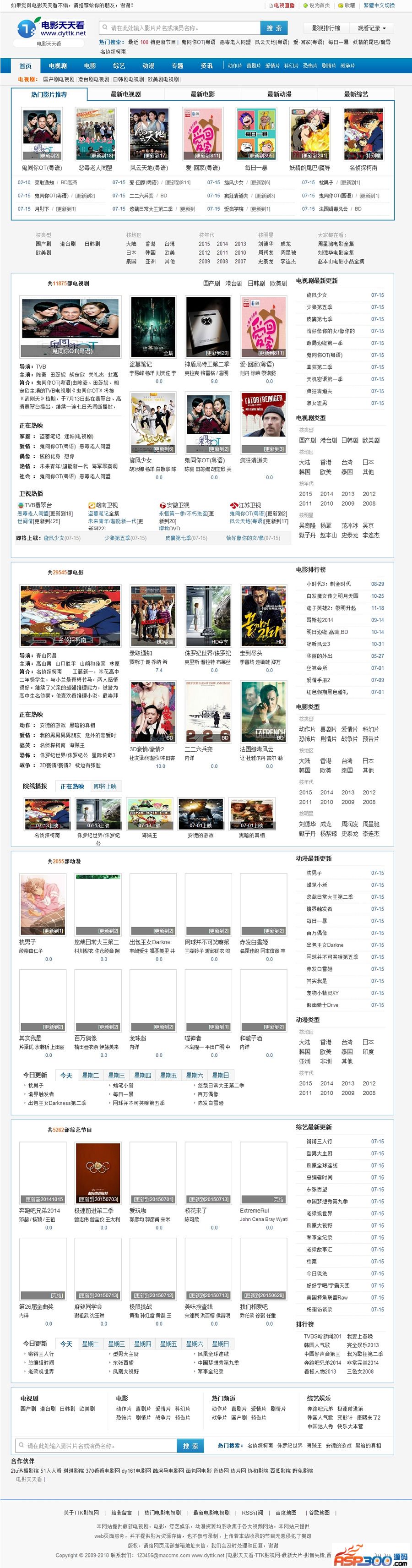Switch to 即将上映 tab under 院线播报

pyautogui.click(x=105, y=787)
